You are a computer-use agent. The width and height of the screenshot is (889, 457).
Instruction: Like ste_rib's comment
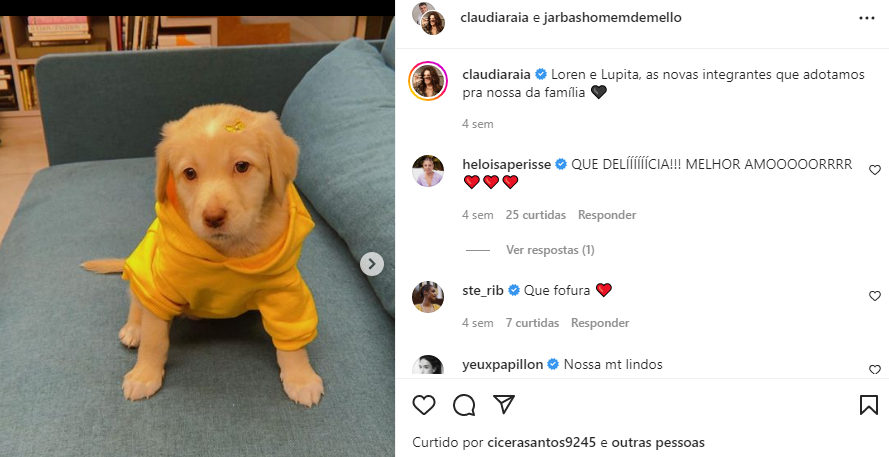[874, 296]
